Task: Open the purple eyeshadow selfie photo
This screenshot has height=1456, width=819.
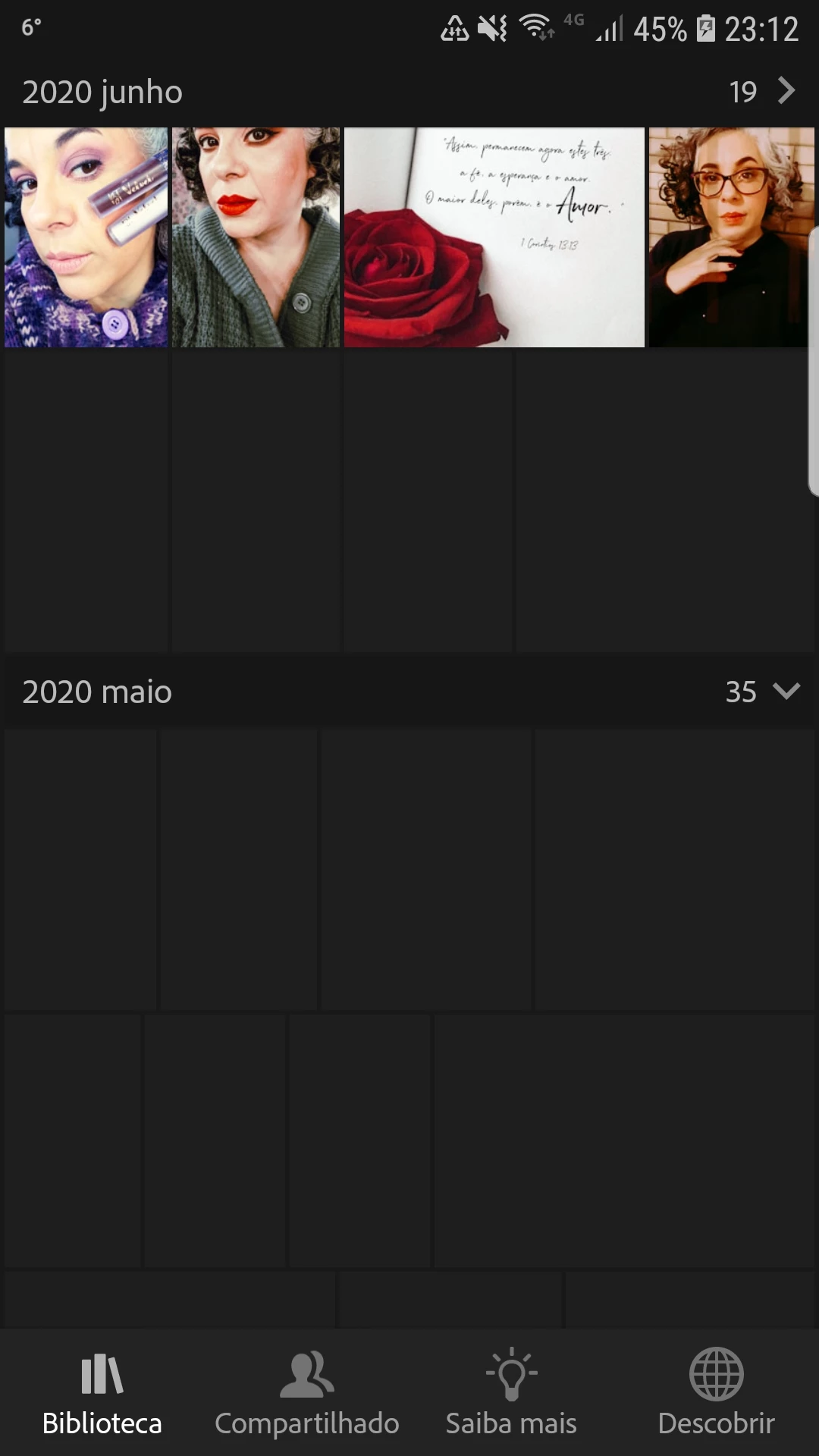Action: pyautogui.click(x=86, y=237)
